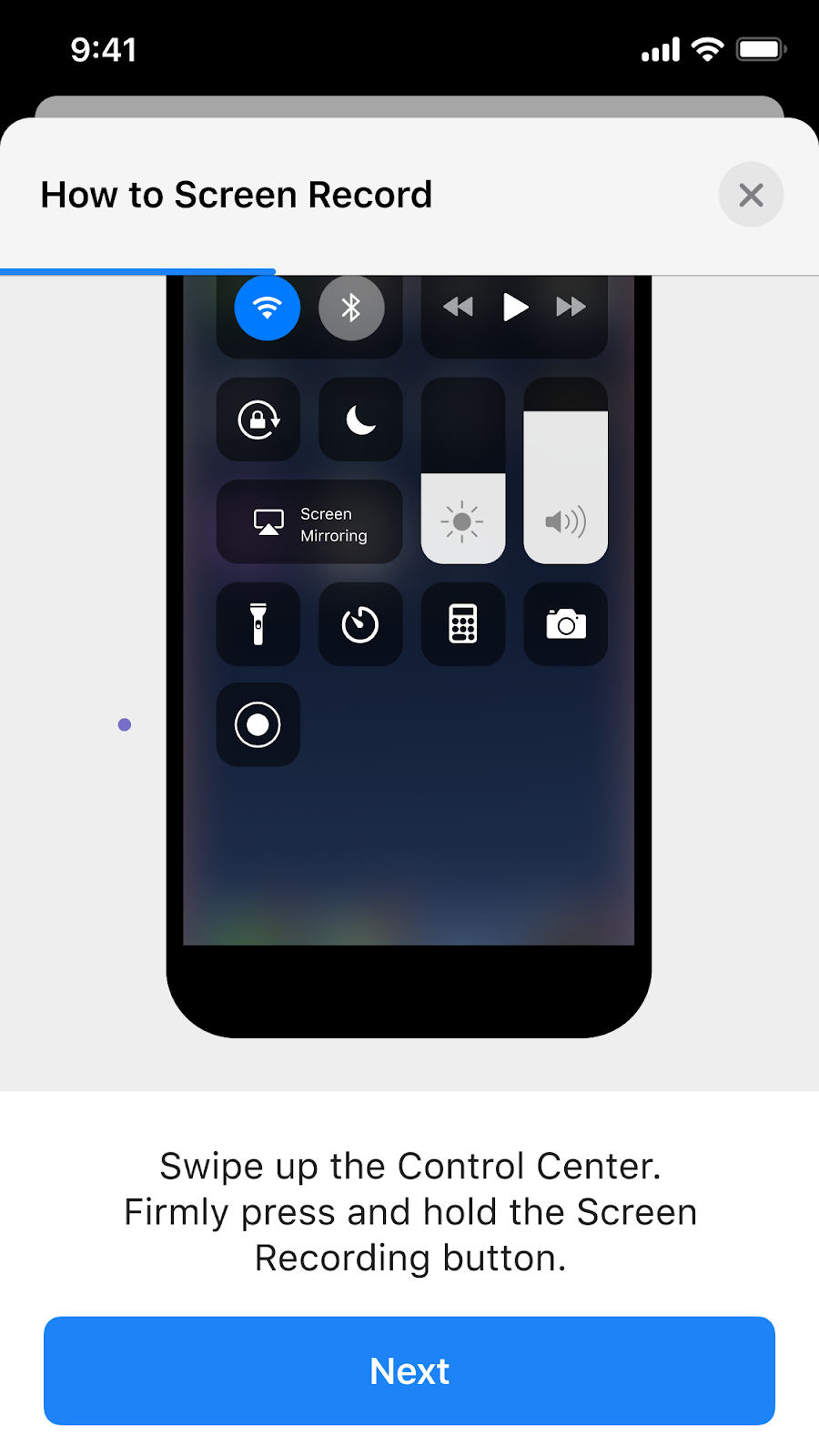819x1456 pixels.
Task: Skip to the next track
Action: click(571, 308)
